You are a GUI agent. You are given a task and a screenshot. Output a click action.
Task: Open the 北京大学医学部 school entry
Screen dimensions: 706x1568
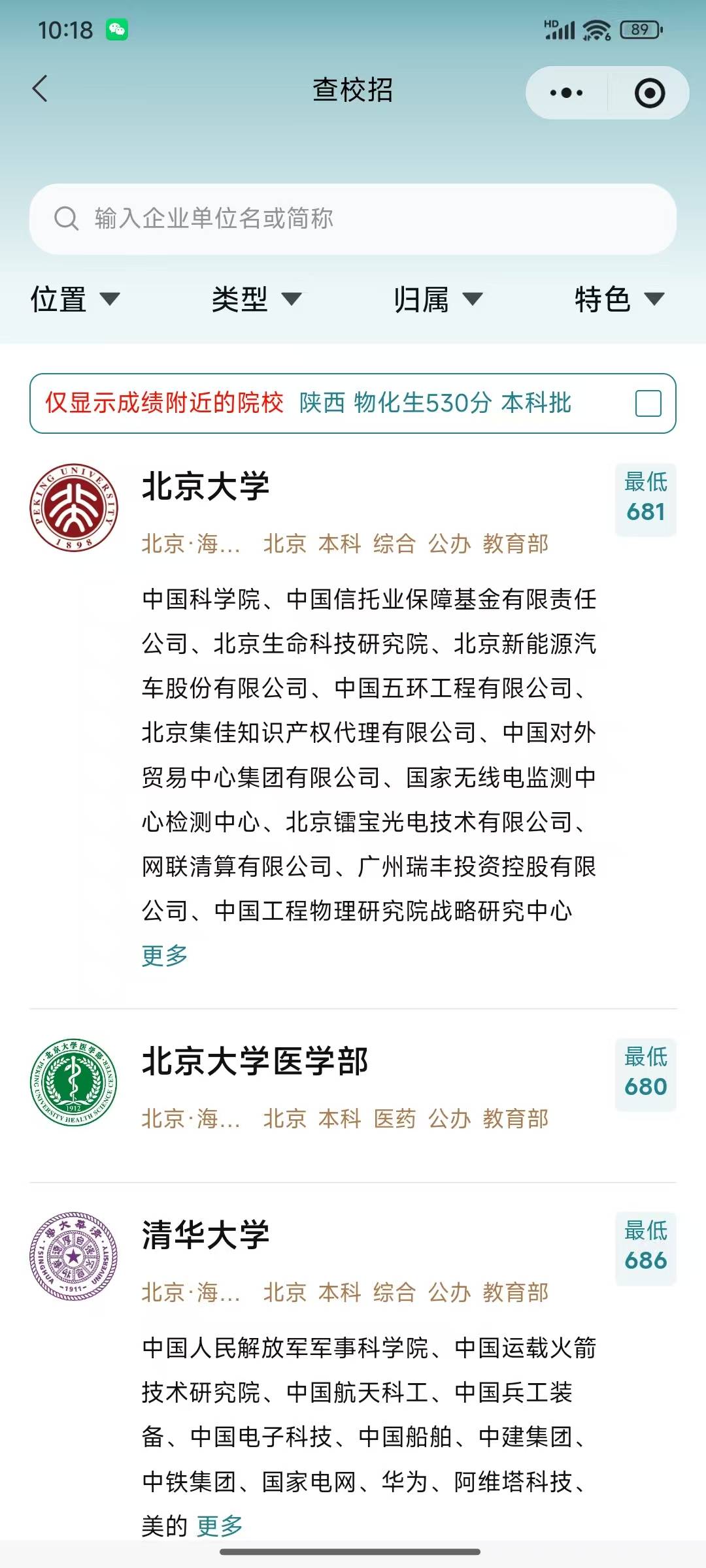coord(255,1061)
